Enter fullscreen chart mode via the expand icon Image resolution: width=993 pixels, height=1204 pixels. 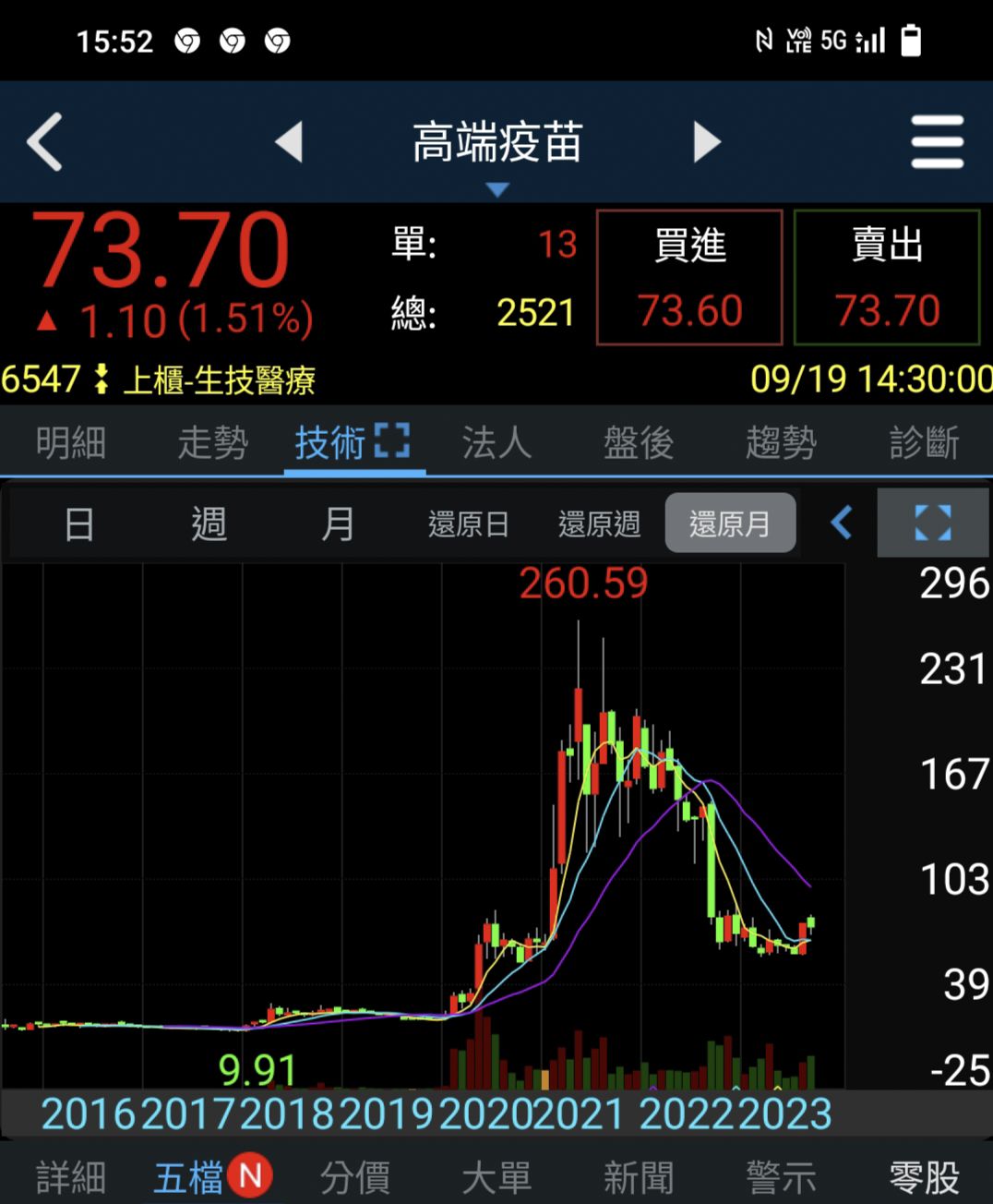point(932,523)
